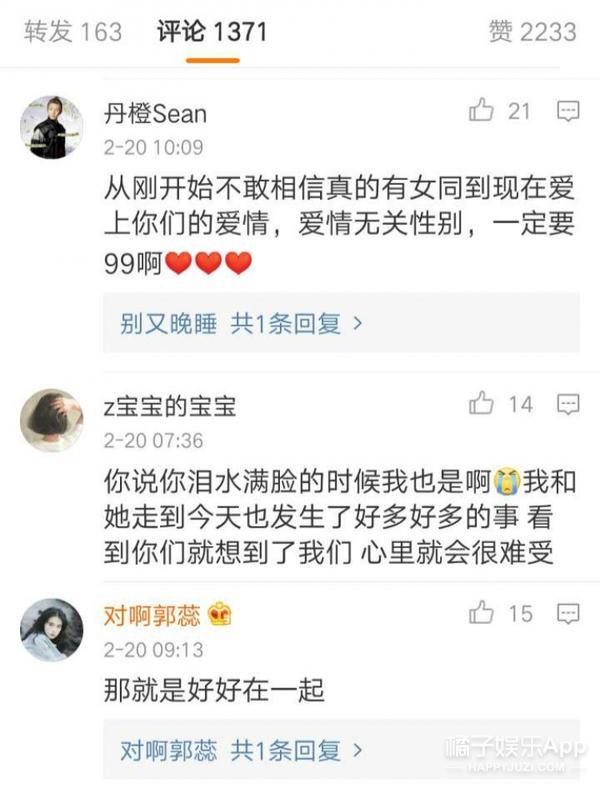600x788 pixels.
Task: Tap the username 丹橙Sean
Action: 155,114
